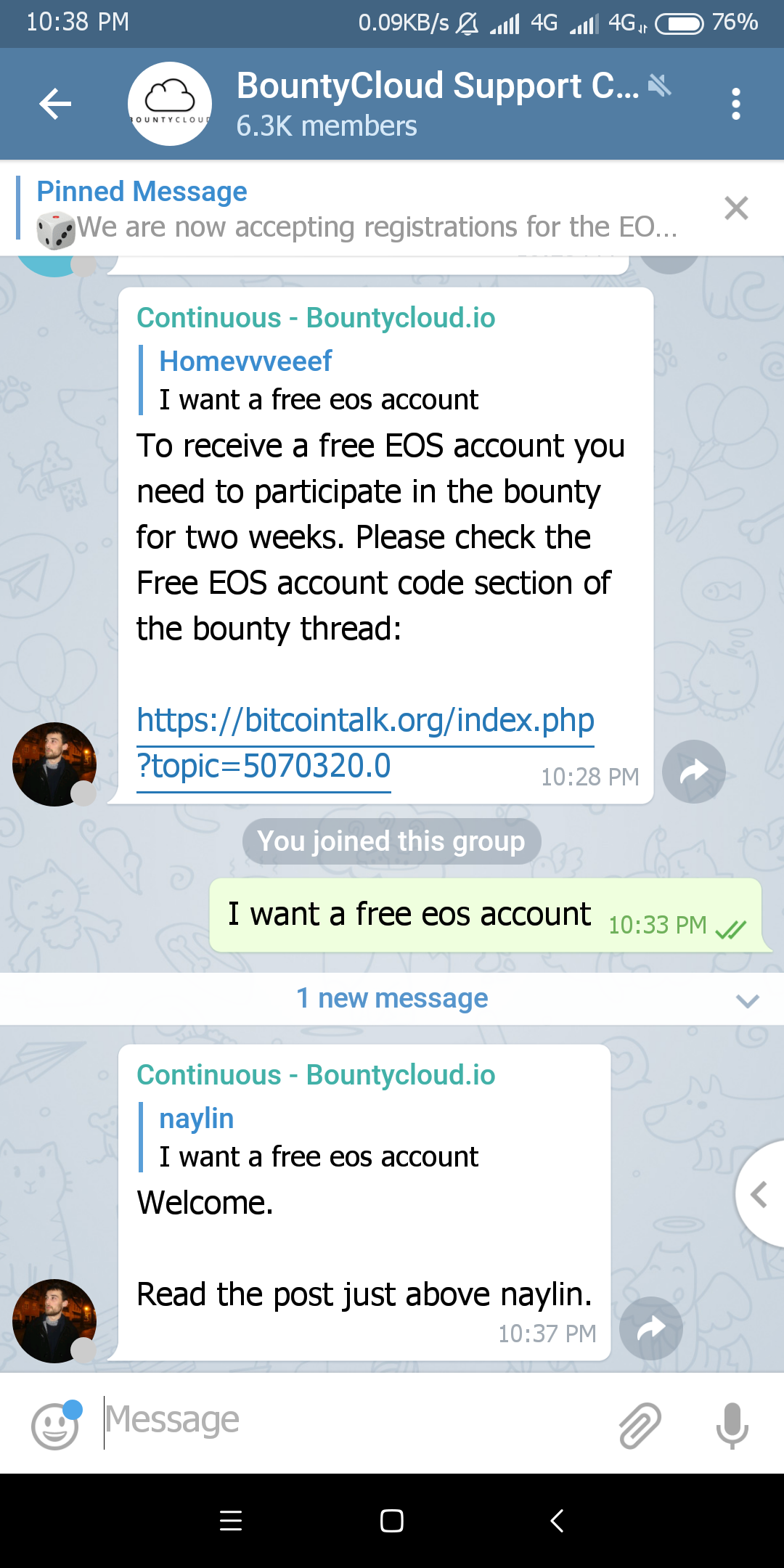784x1568 pixels.
Task: Attach a file with the paperclip
Action: click(640, 1425)
